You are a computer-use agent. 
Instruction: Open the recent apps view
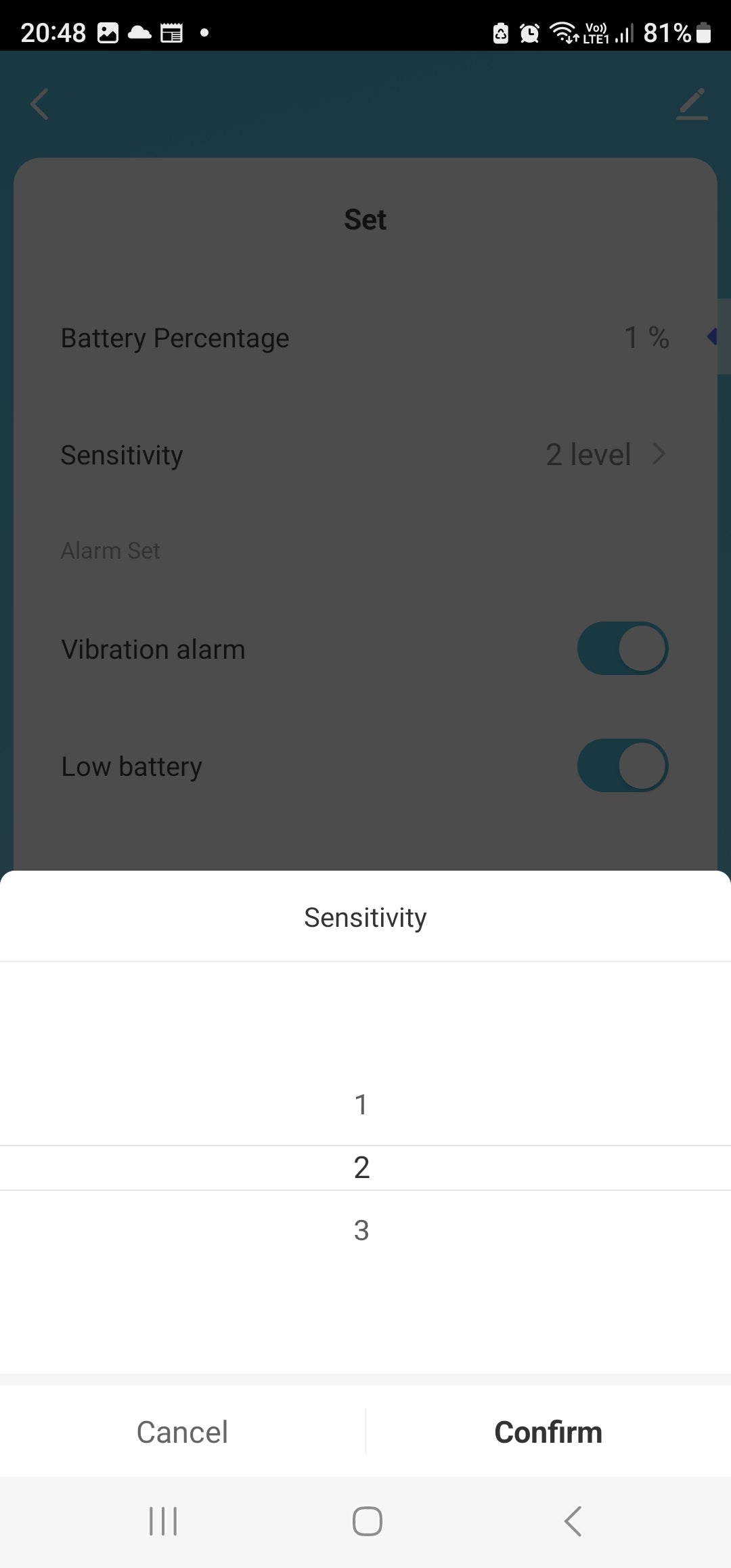(x=163, y=1521)
